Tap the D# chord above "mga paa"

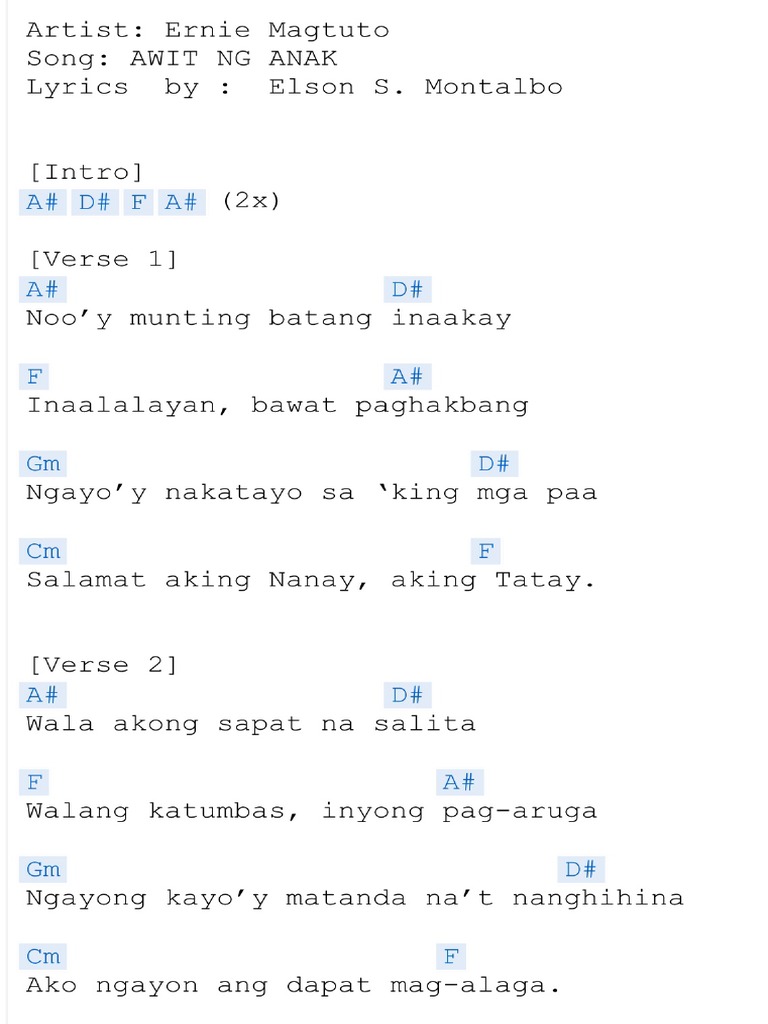click(494, 464)
